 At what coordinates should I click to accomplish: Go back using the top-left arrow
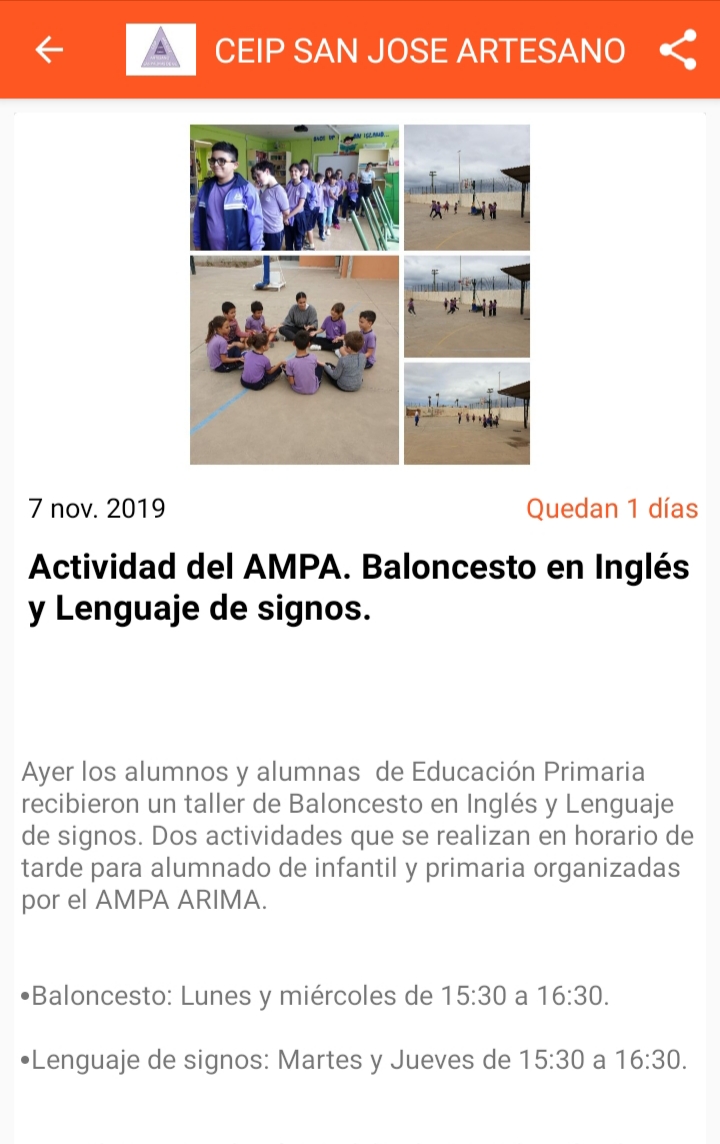tap(49, 50)
